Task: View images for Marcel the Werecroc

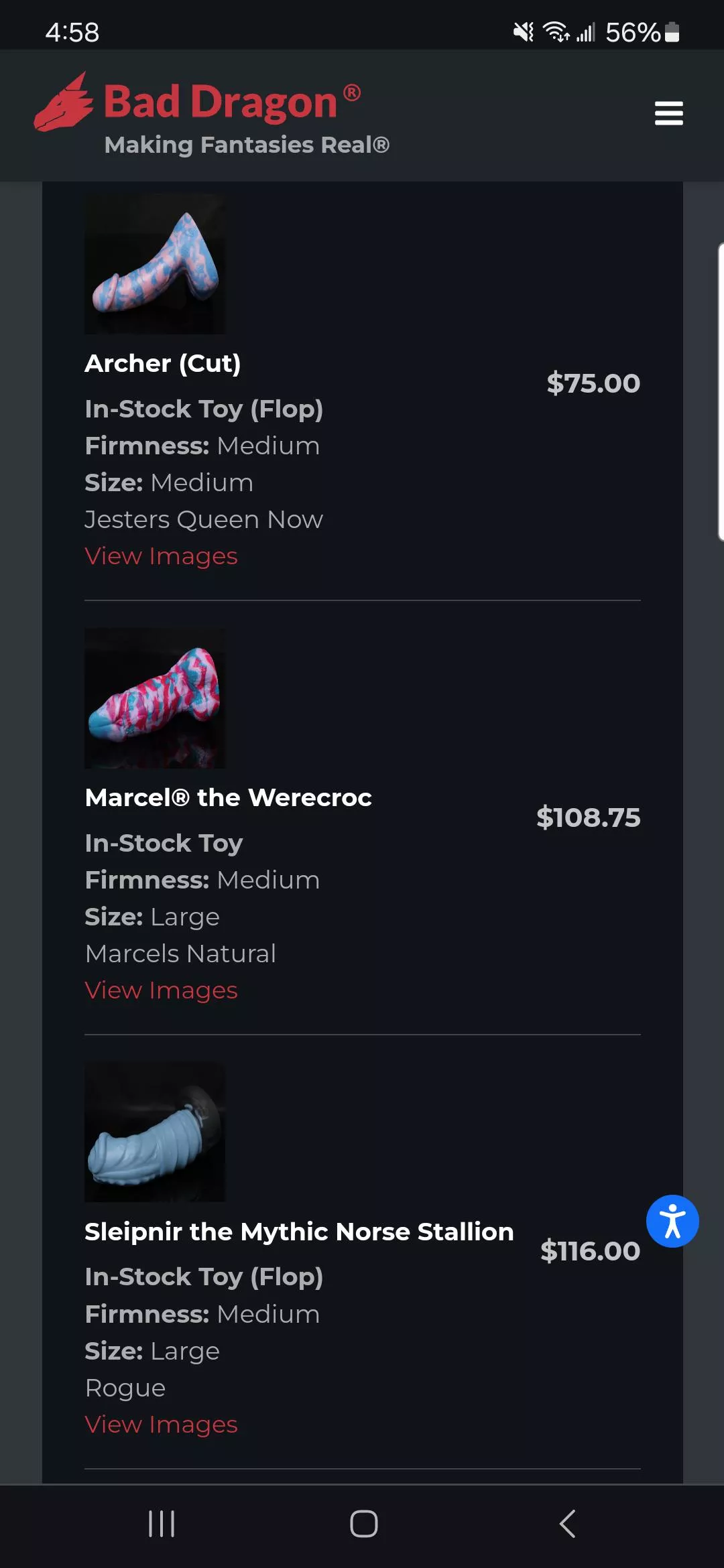Action: pos(161,990)
